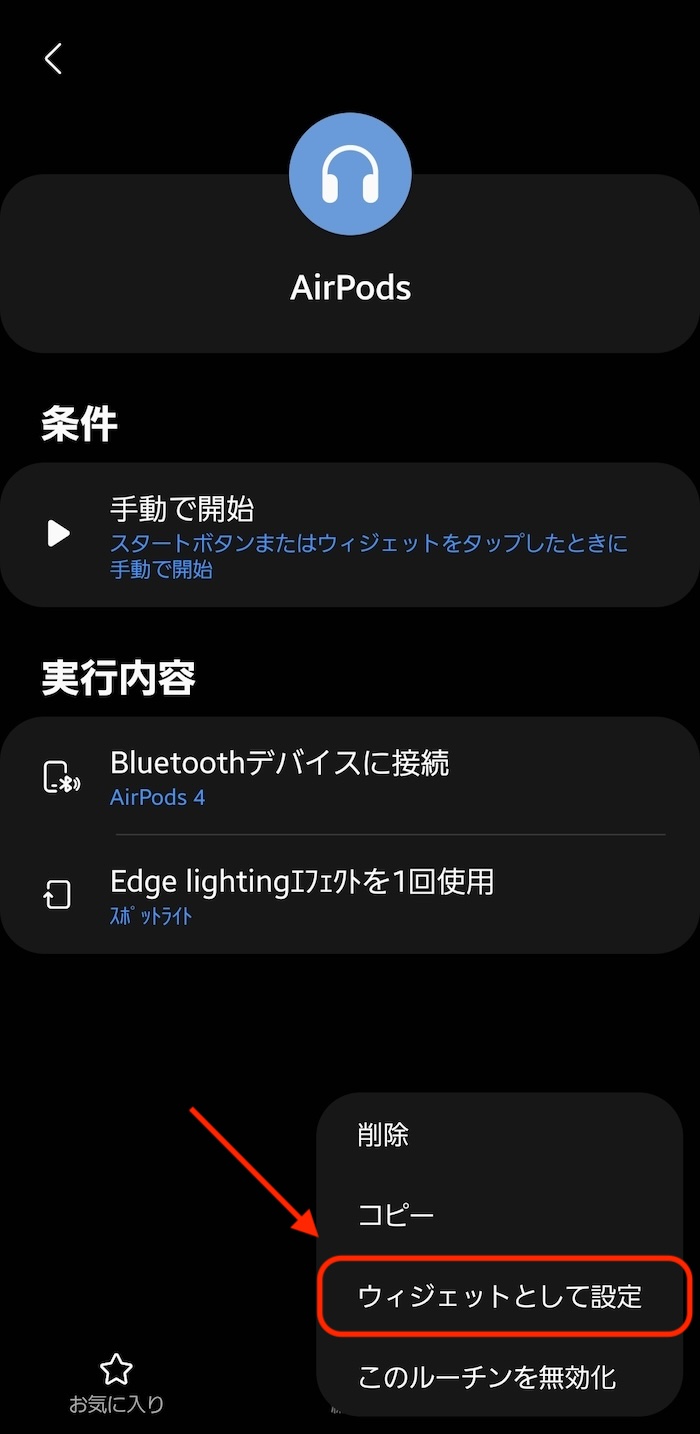700x1434 pixels.
Task: Choose このルーチンを無効化 from the menu
Action: [x=499, y=1377]
